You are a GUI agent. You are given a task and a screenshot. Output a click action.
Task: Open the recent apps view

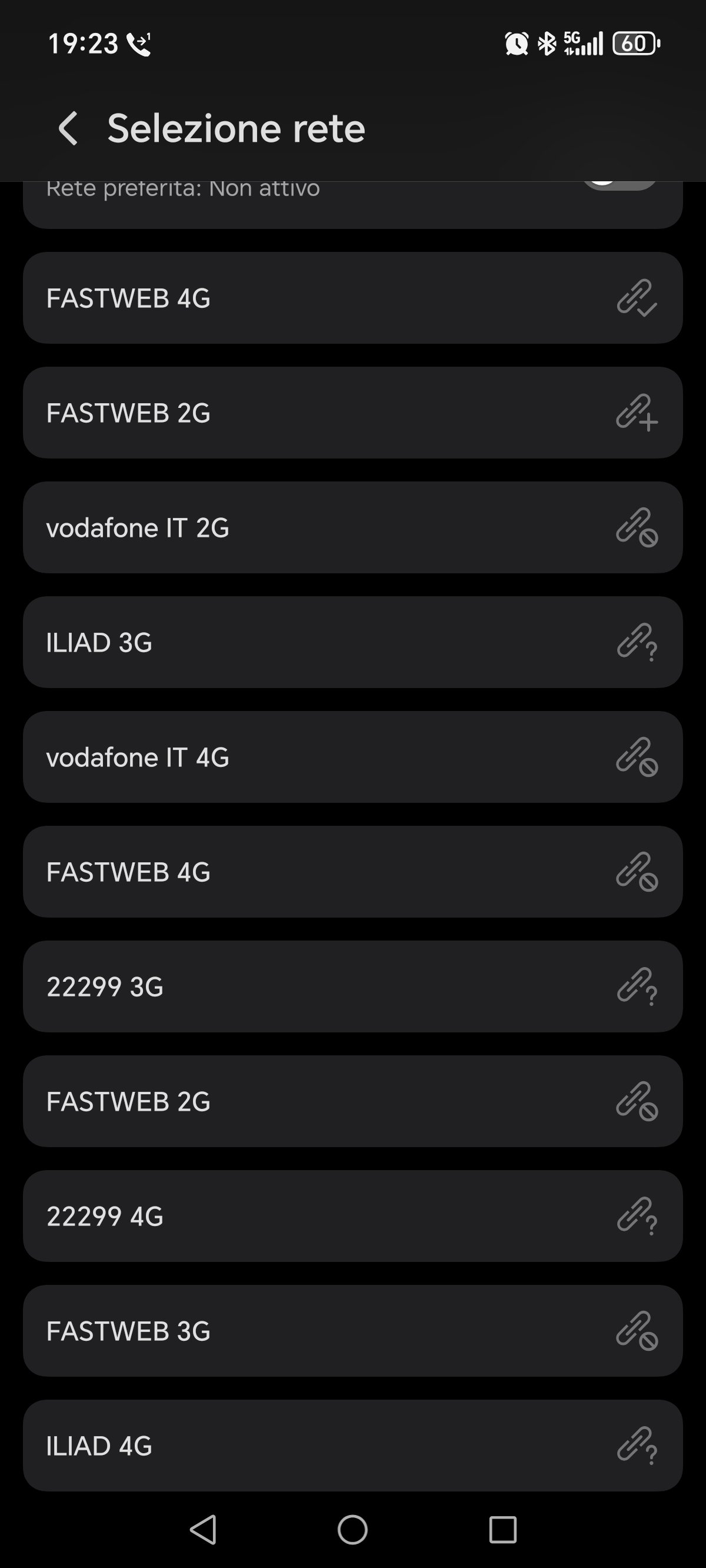click(502, 1530)
